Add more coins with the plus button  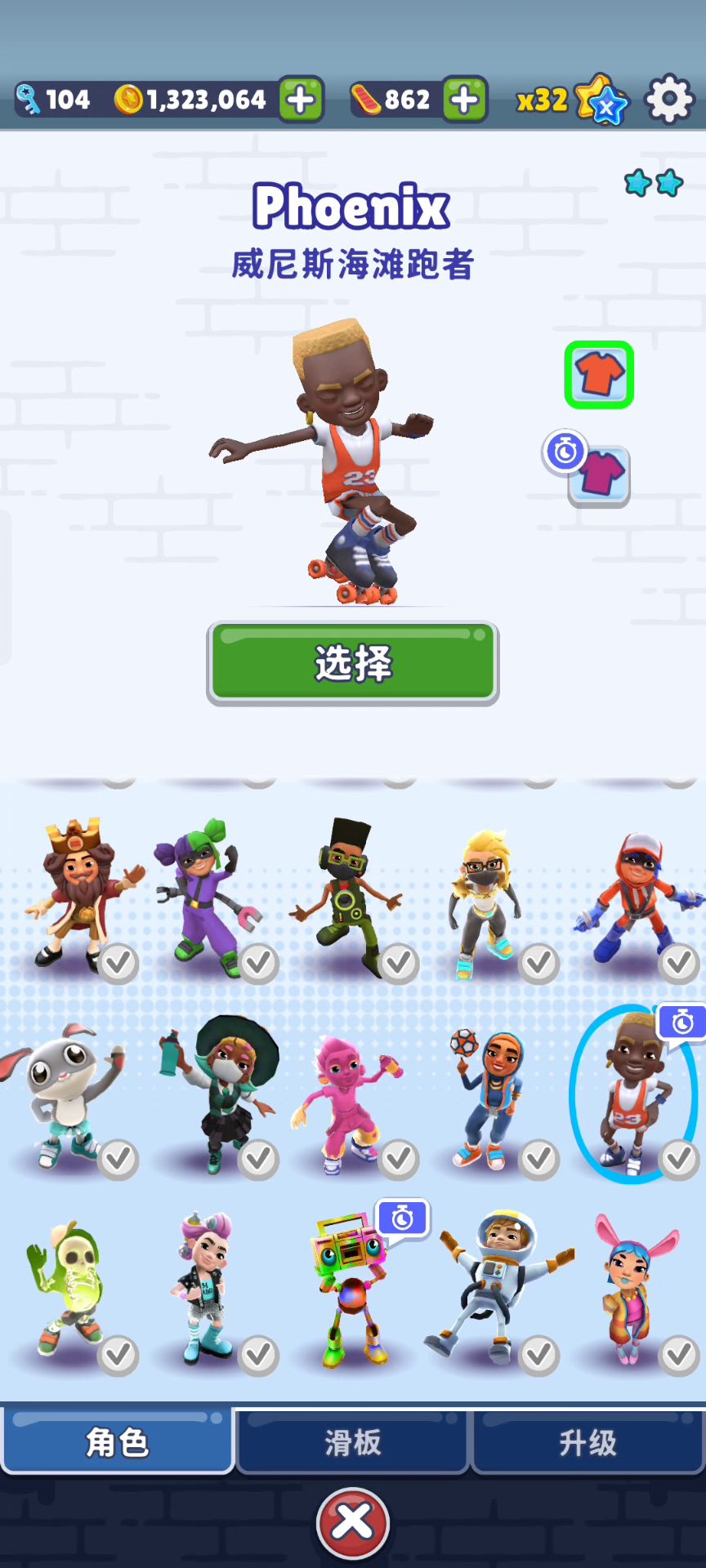301,100
